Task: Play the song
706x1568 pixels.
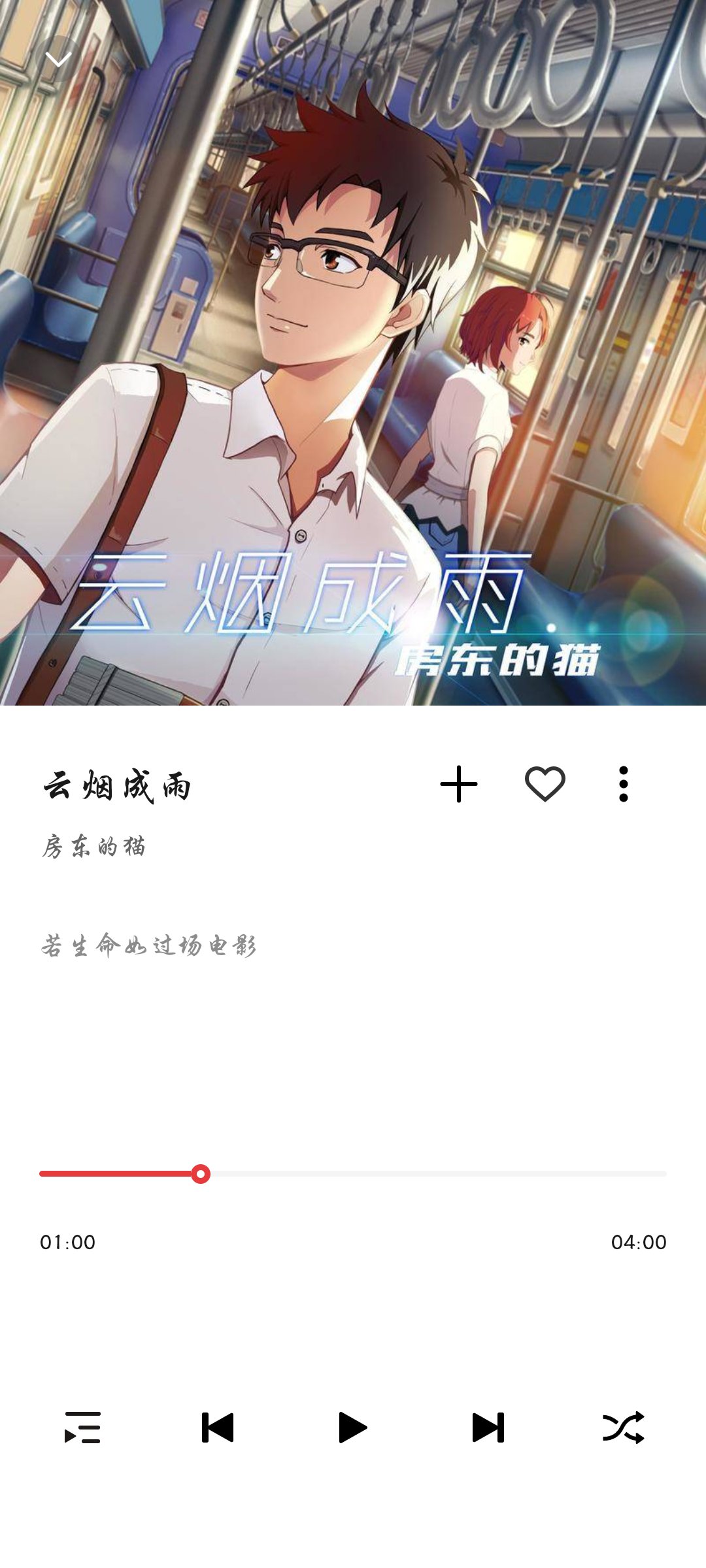Action: click(x=353, y=1428)
